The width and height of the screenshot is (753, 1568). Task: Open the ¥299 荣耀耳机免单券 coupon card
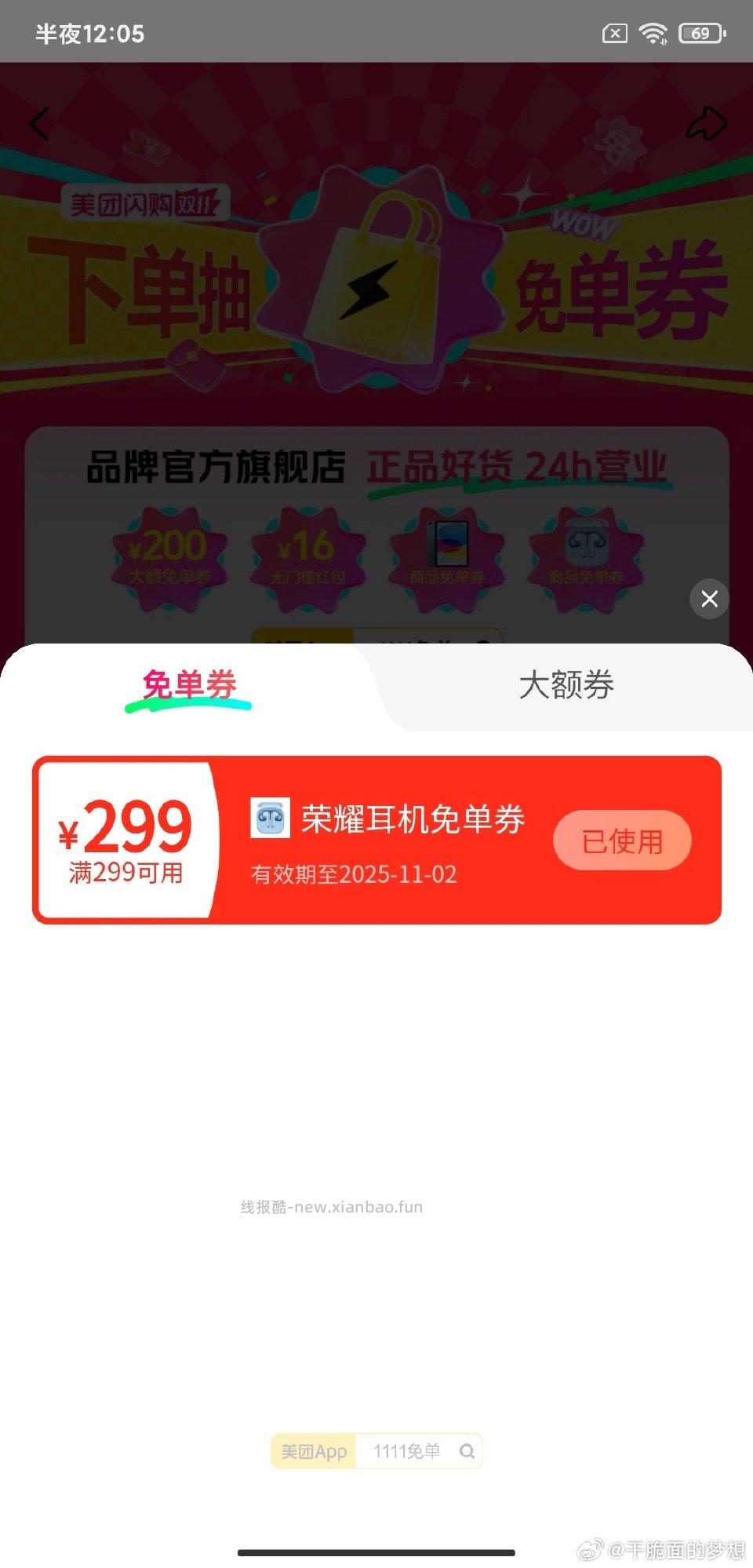[x=376, y=839]
